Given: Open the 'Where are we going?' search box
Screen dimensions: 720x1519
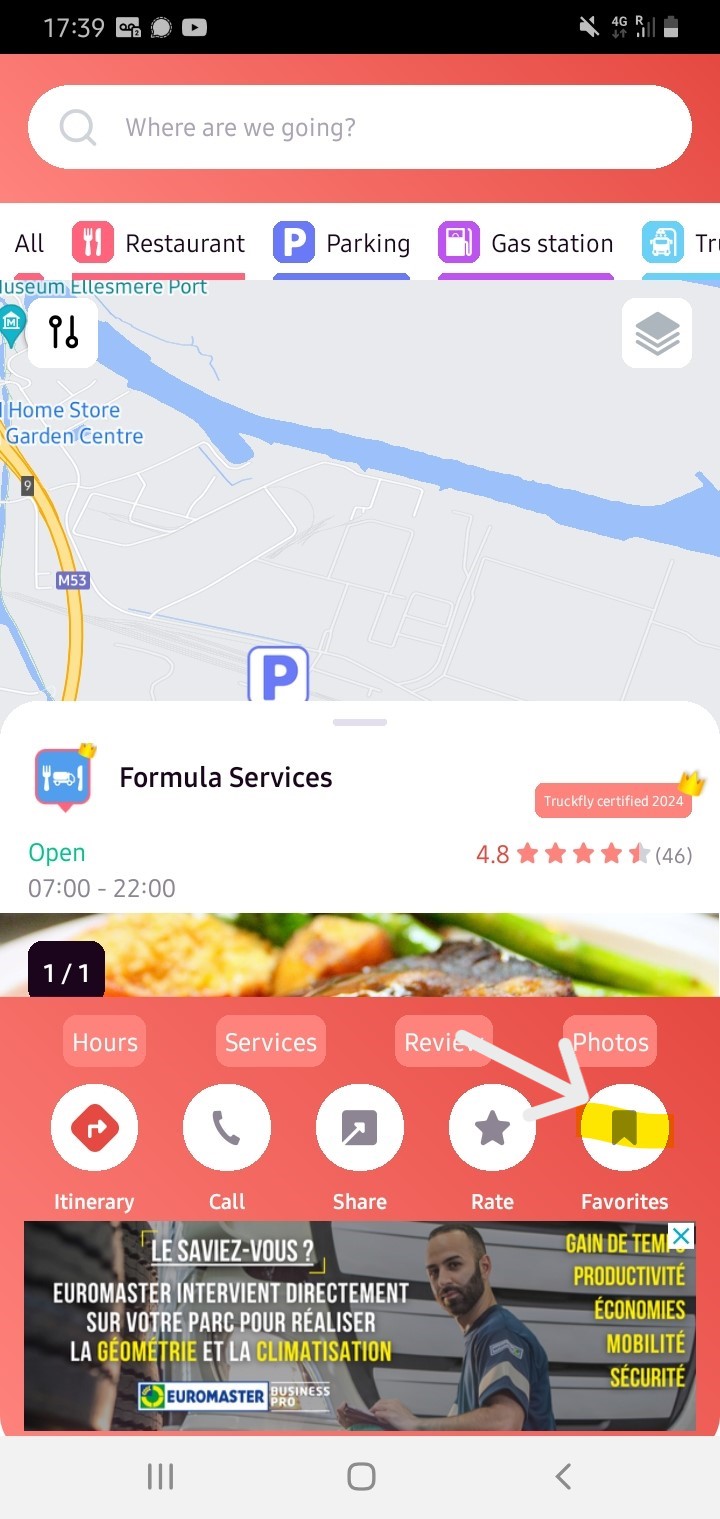Looking at the screenshot, I should (x=360, y=128).
